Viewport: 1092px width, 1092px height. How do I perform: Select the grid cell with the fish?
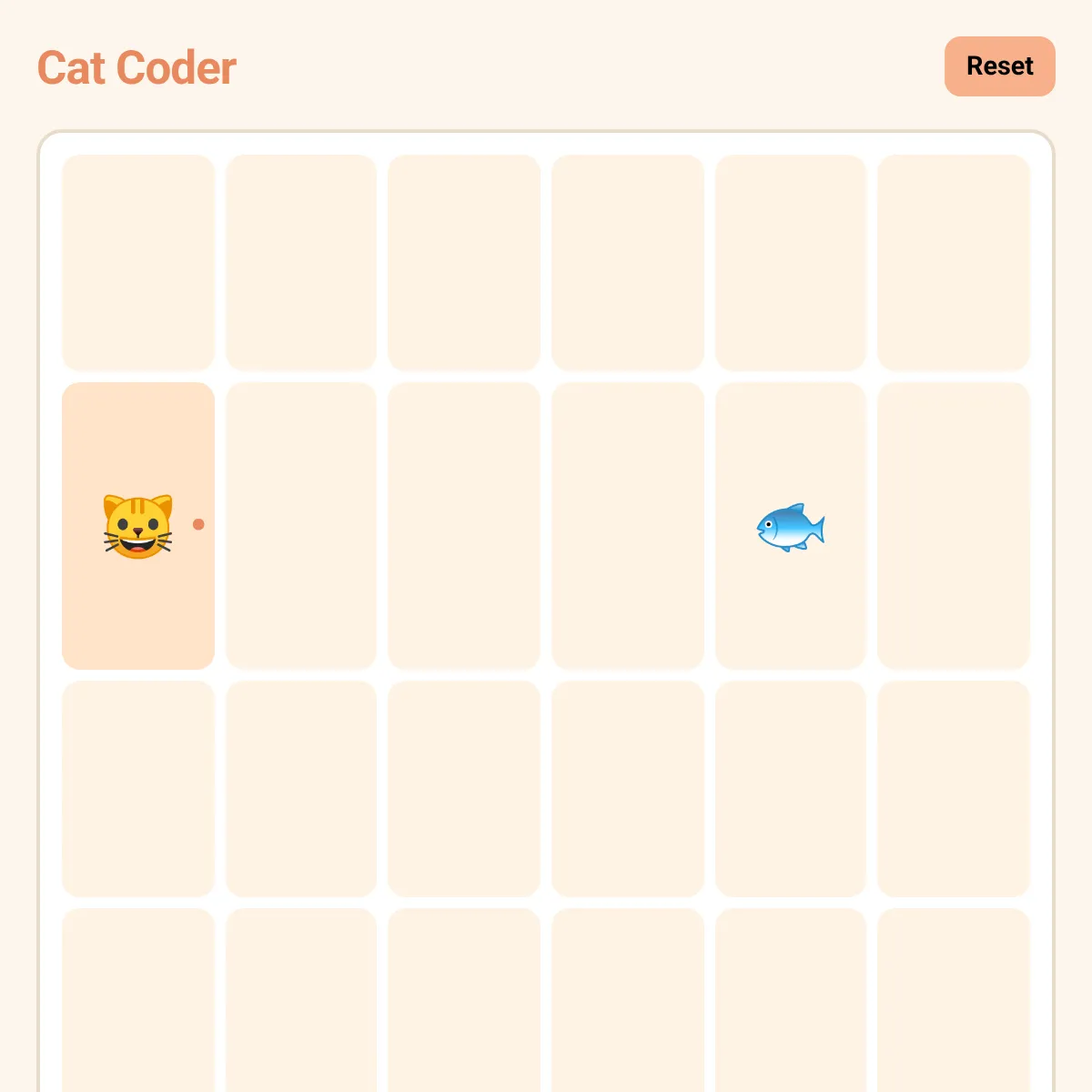point(791,526)
